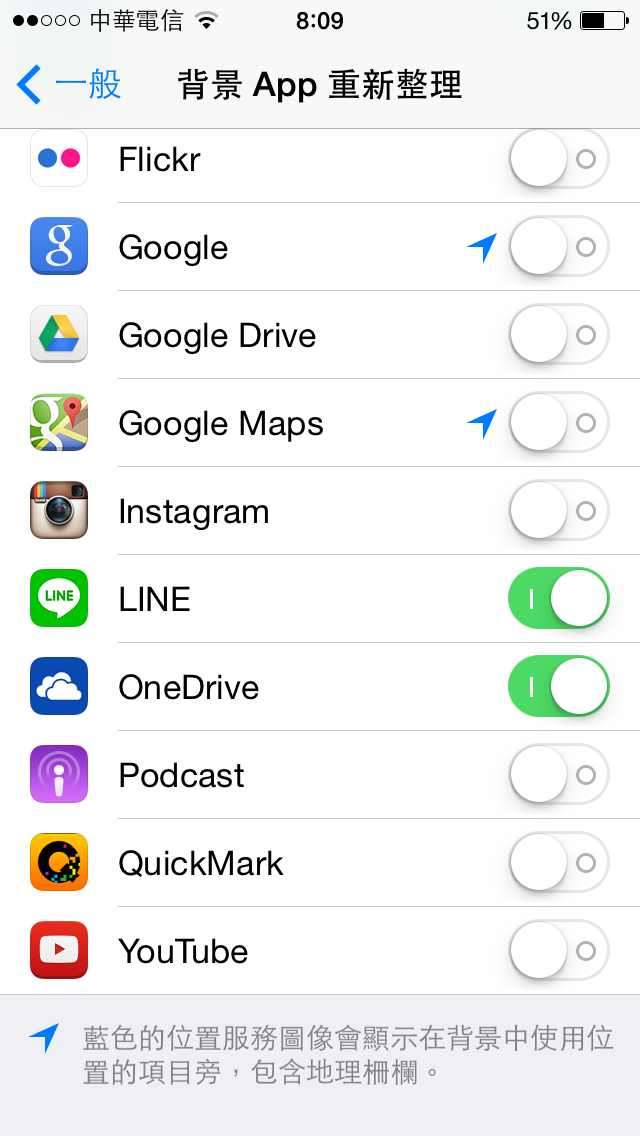The width and height of the screenshot is (640, 1136).
Task: Toggle the YouTube switch on
Action: coord(558,951)
